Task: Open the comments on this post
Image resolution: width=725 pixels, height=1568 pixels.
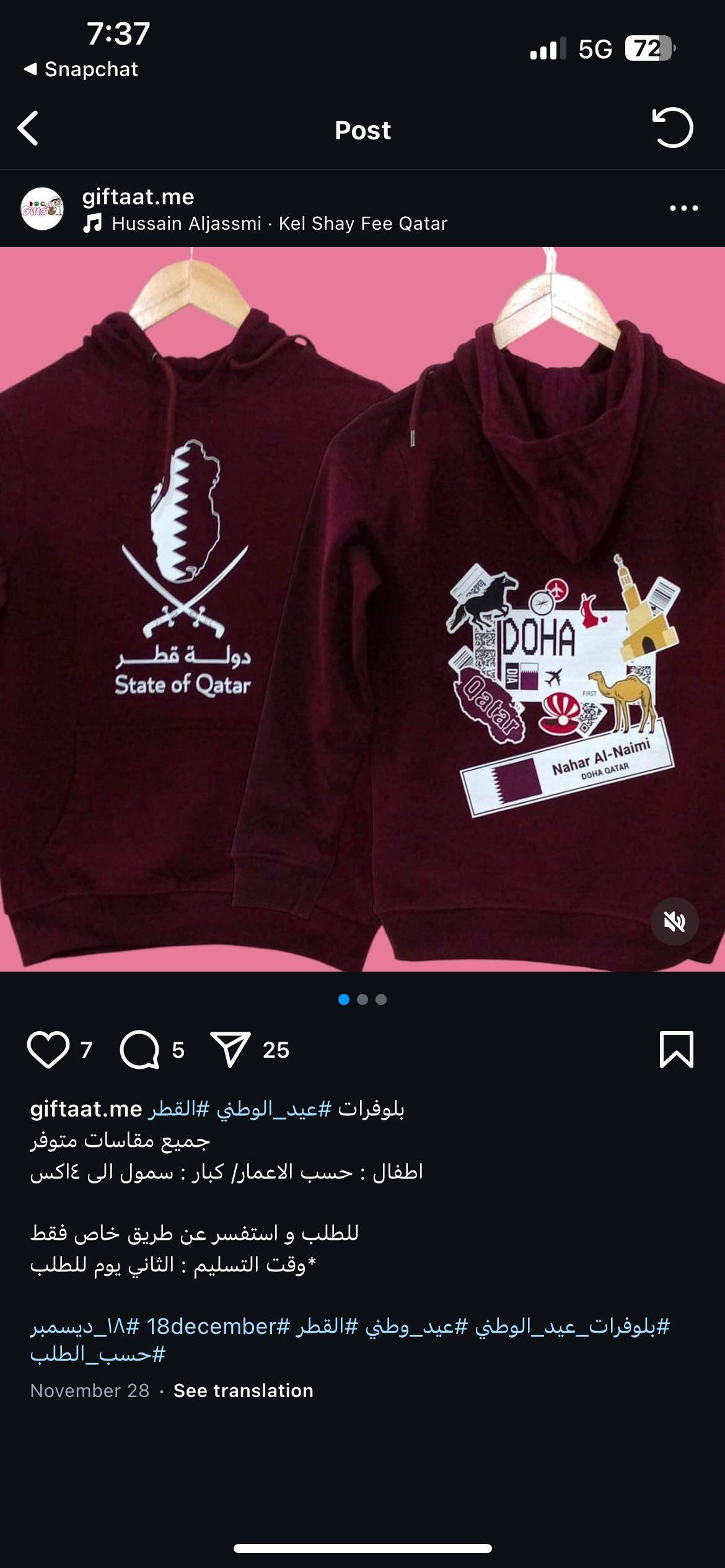Action: [139, 1050]
